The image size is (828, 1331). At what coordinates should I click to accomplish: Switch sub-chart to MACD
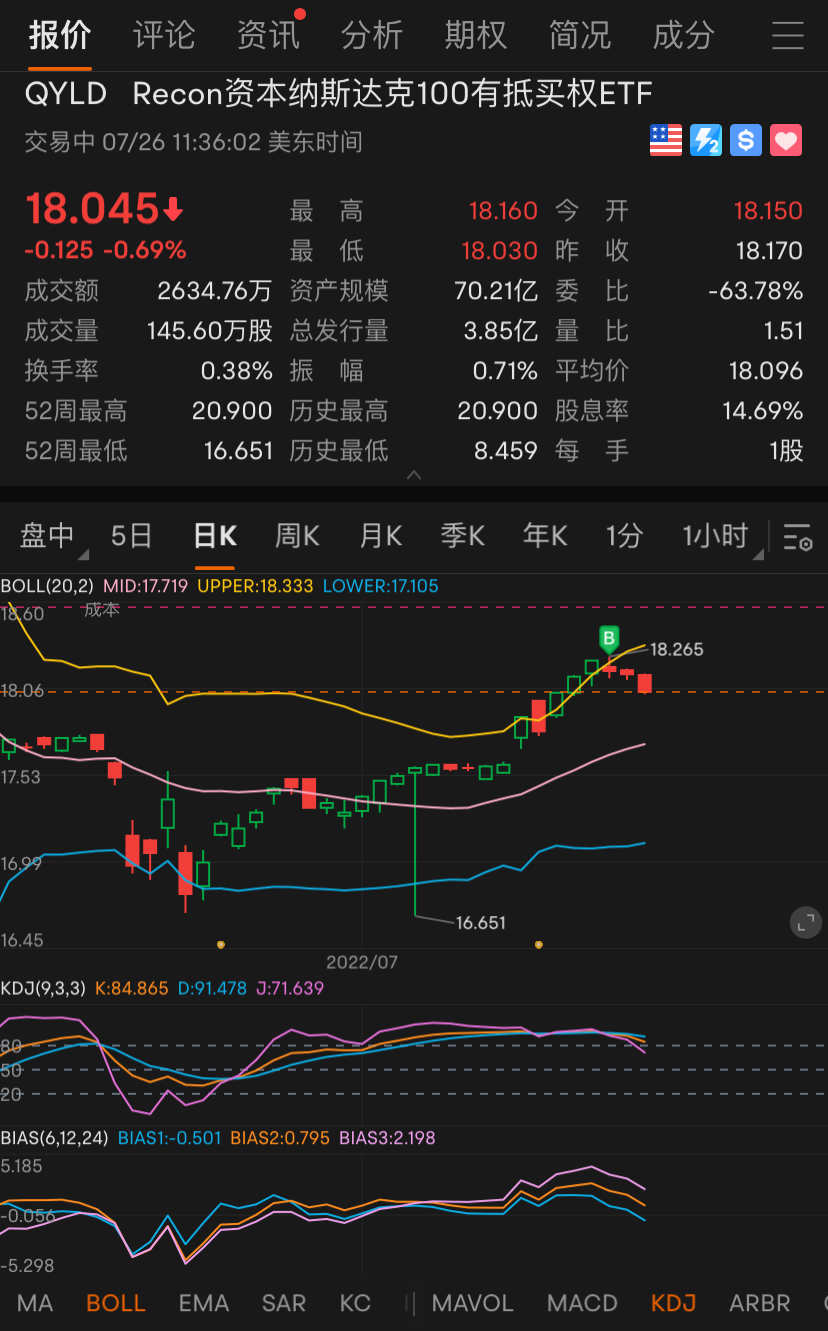(582, 1303)
